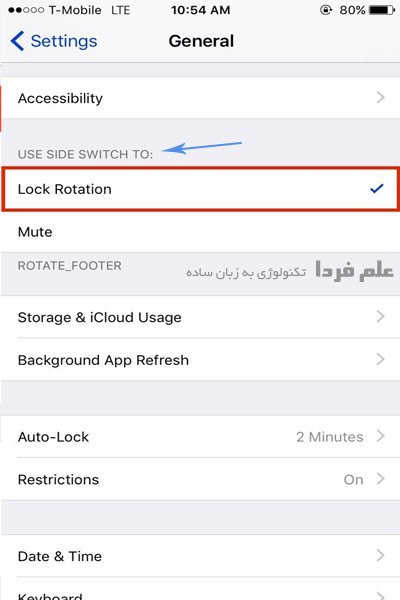Change the Auto-Lock duration
The image size is (400, 600).
point(200,436)
